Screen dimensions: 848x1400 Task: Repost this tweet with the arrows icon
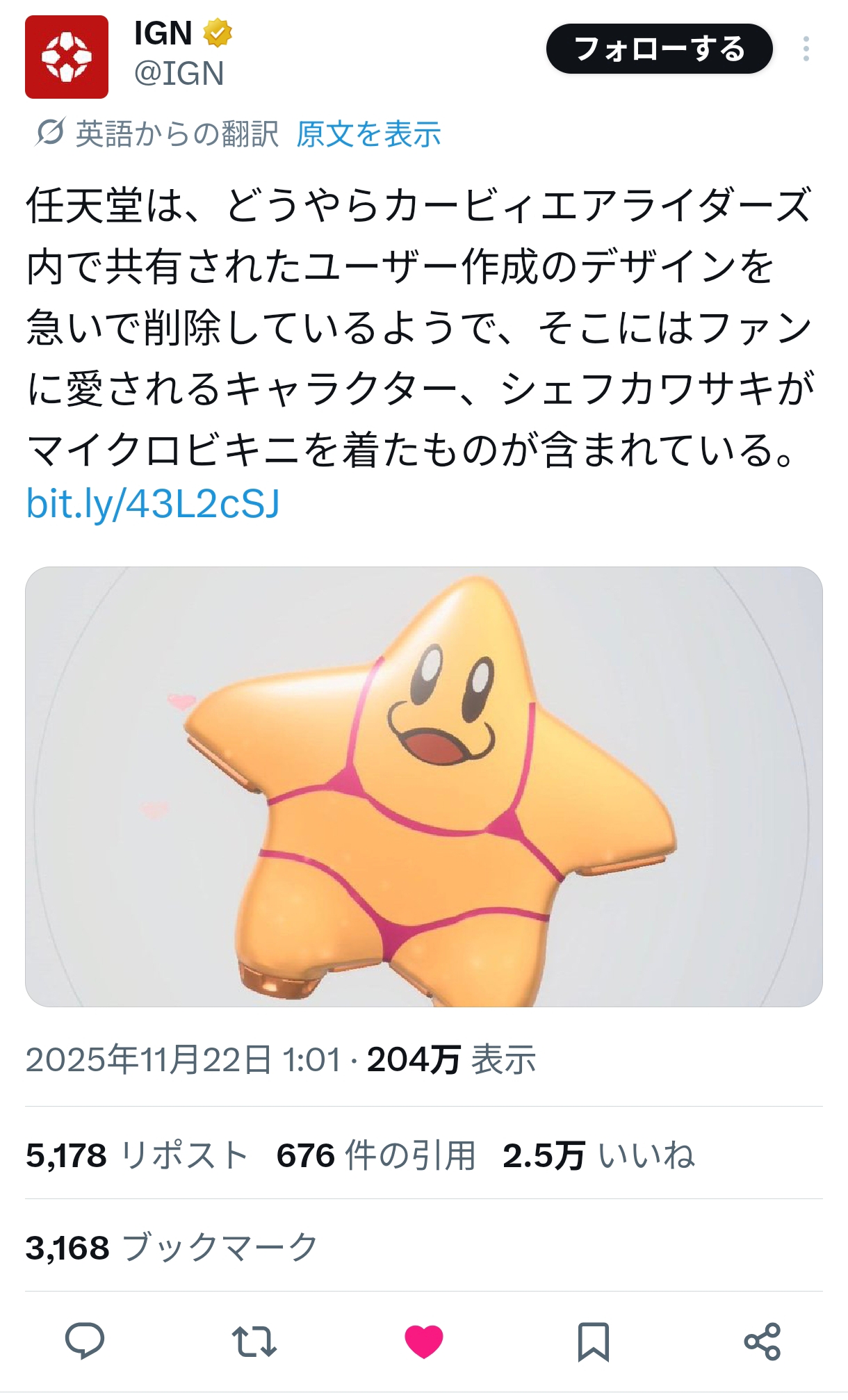click(254, 1341)
